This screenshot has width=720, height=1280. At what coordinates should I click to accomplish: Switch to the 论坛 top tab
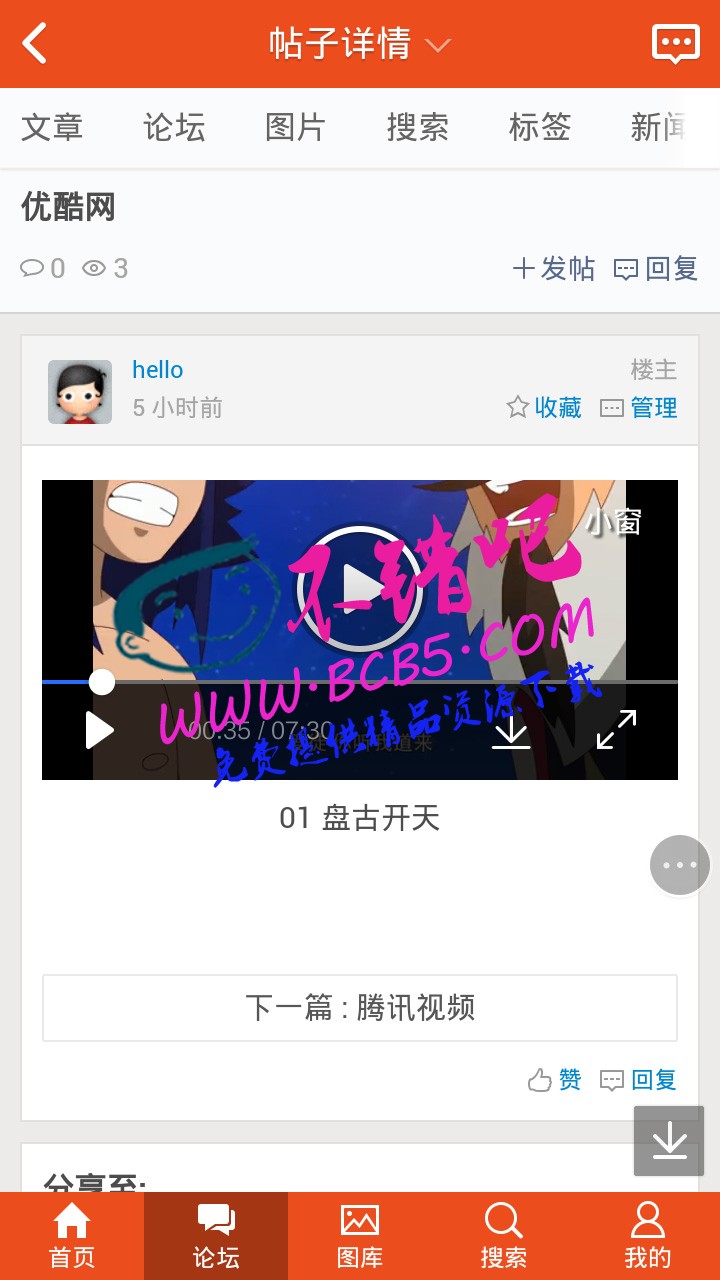174,128
